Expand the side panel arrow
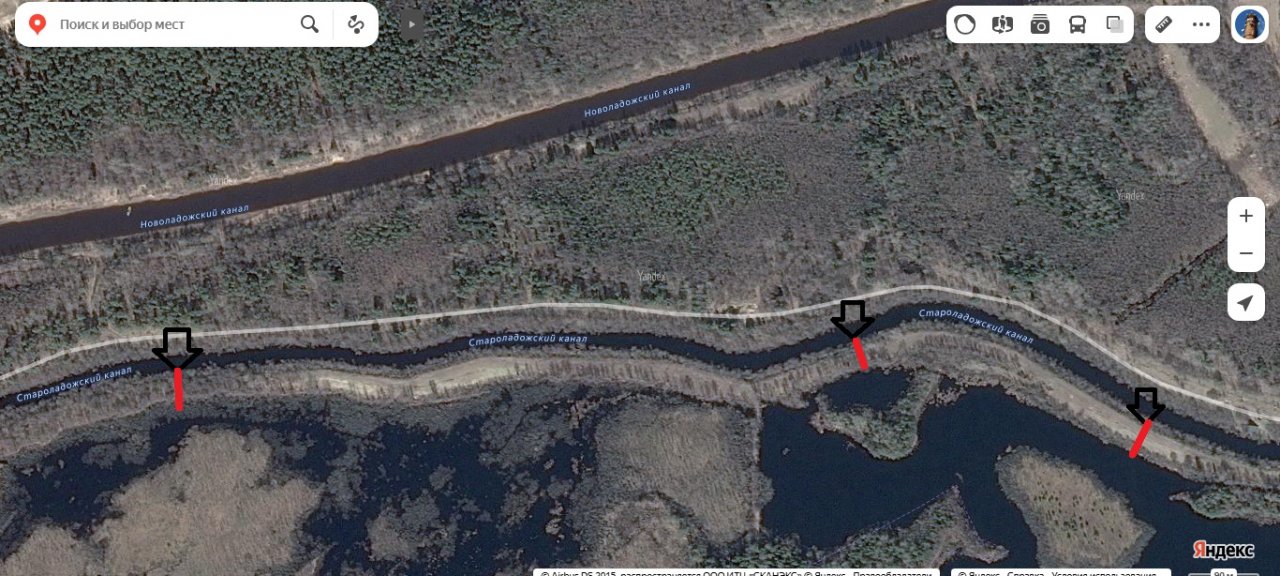The width and height of the screenshot is (1280, 576). point(411,24)
